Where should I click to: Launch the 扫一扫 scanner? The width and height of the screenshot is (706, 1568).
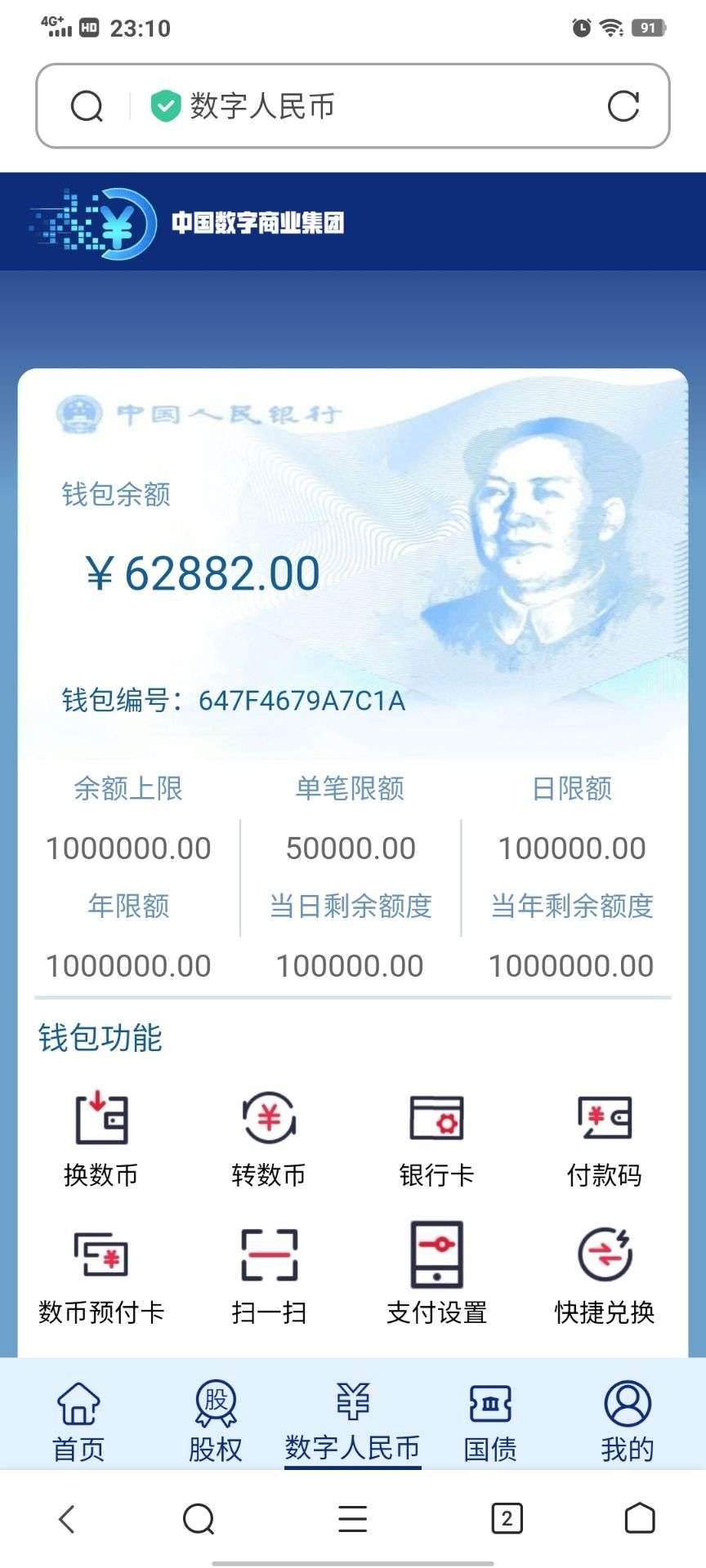pyautogui.click(x=269, y=1274)
